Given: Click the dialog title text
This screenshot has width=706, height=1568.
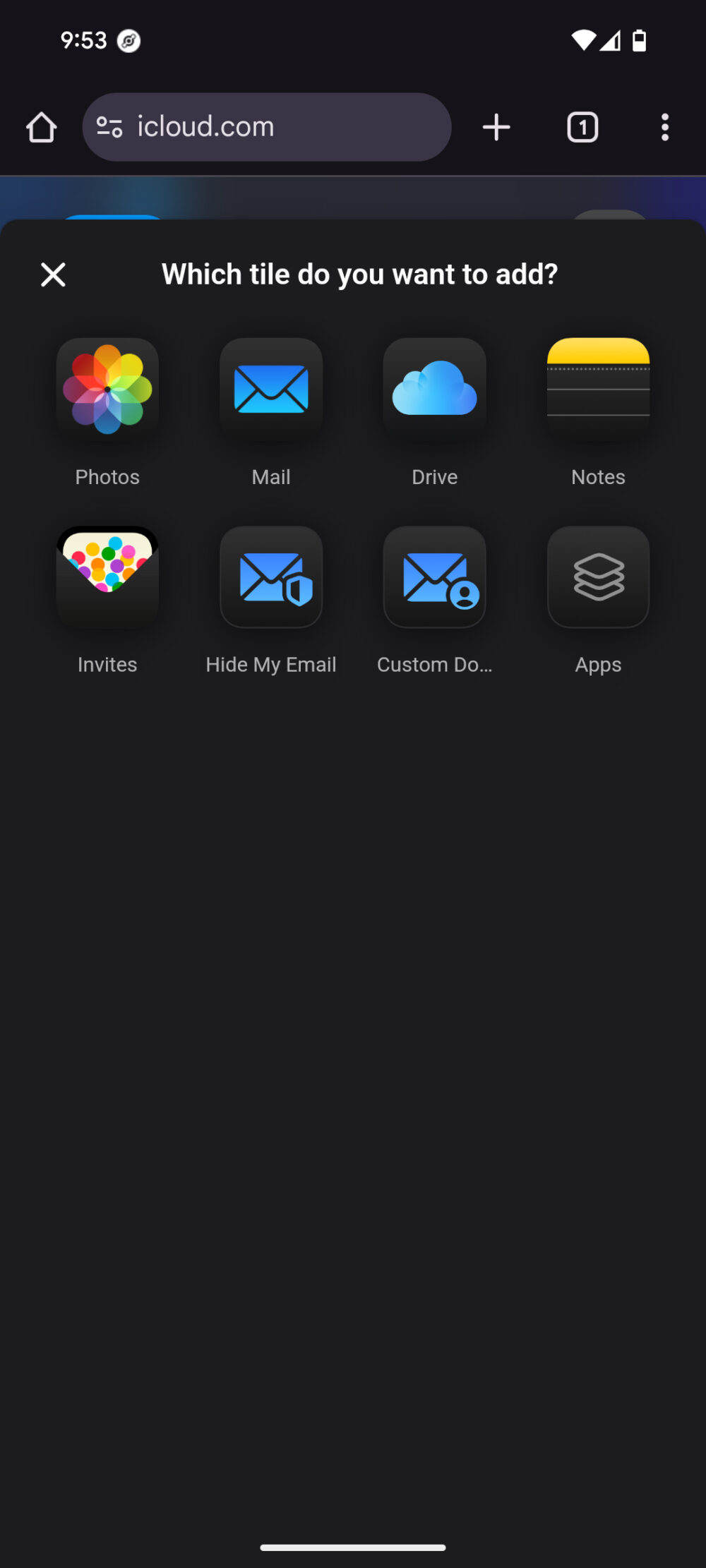Looking at the screenshot, I should (x=359, y=274).
